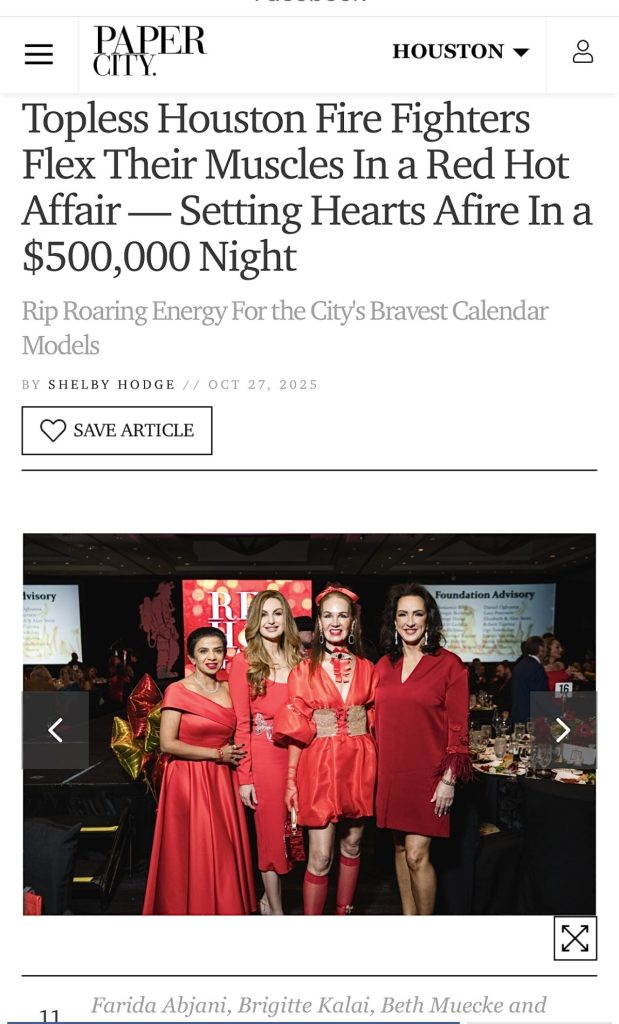Expand the photo to fullscreen
The width and height of the screenshot is (619, 1024).
(x=575, y=938)
